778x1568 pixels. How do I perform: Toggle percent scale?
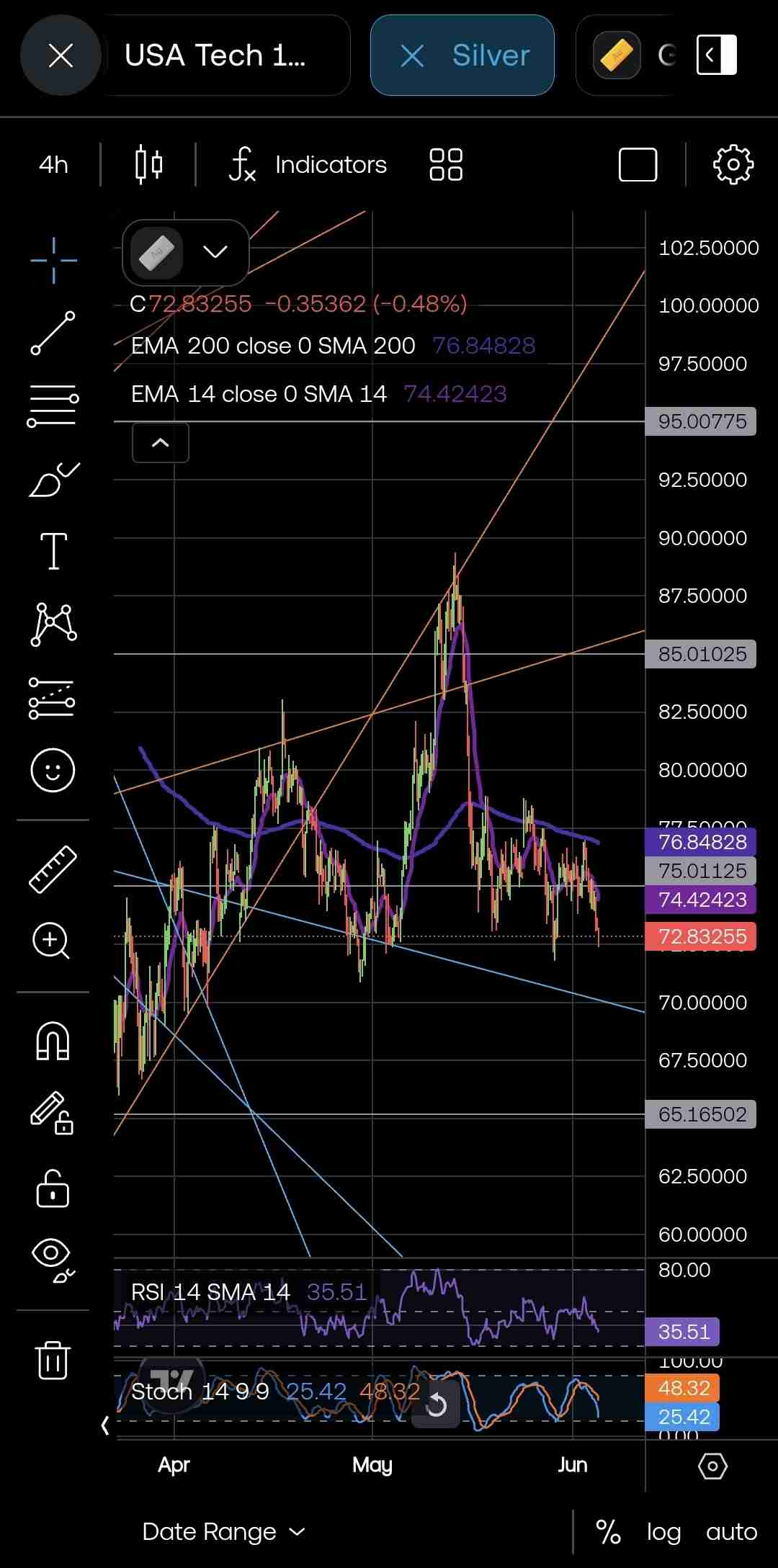tap(609, 1532)
